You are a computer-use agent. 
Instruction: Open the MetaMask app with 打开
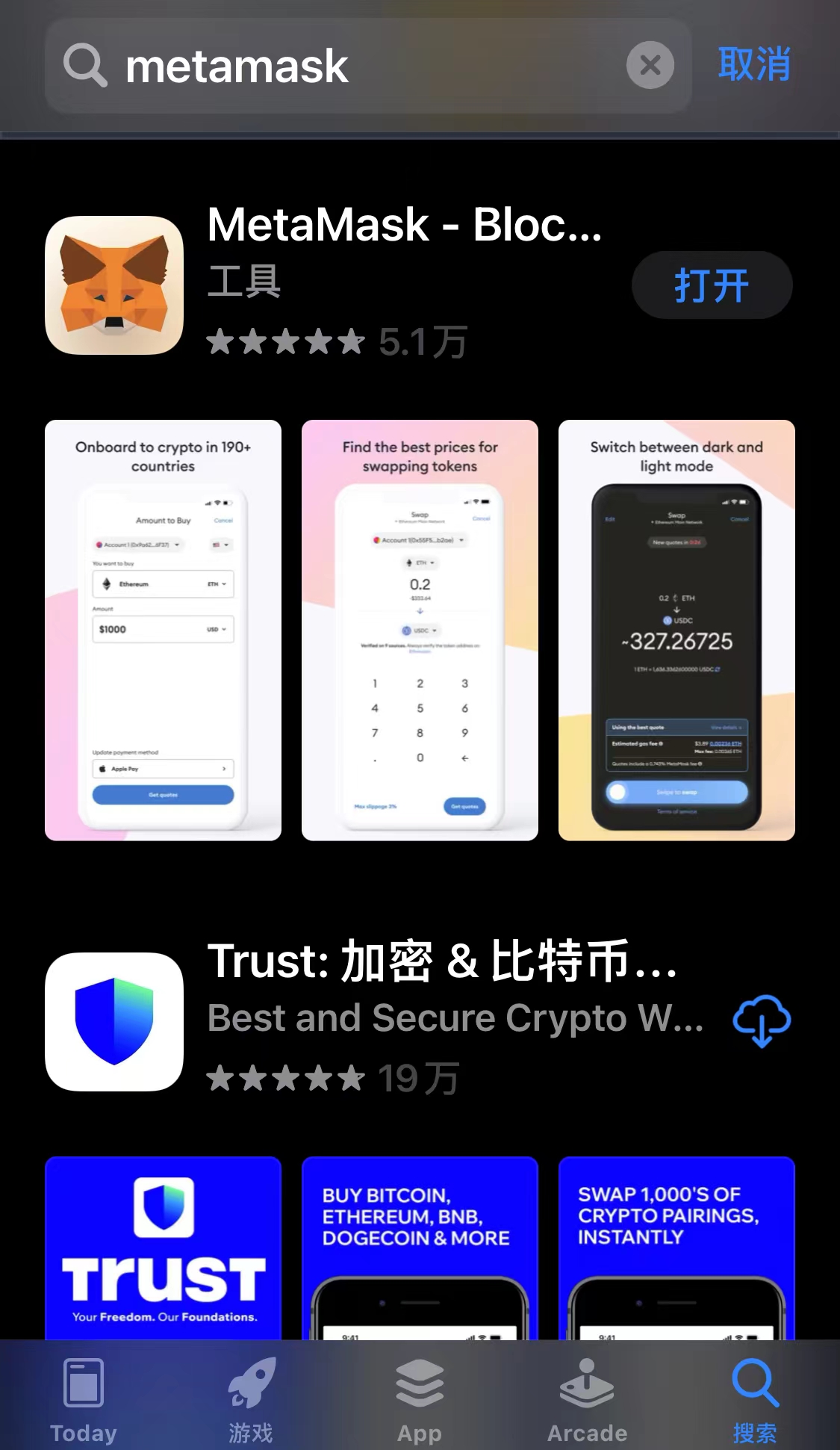click(x=712, y=285)
